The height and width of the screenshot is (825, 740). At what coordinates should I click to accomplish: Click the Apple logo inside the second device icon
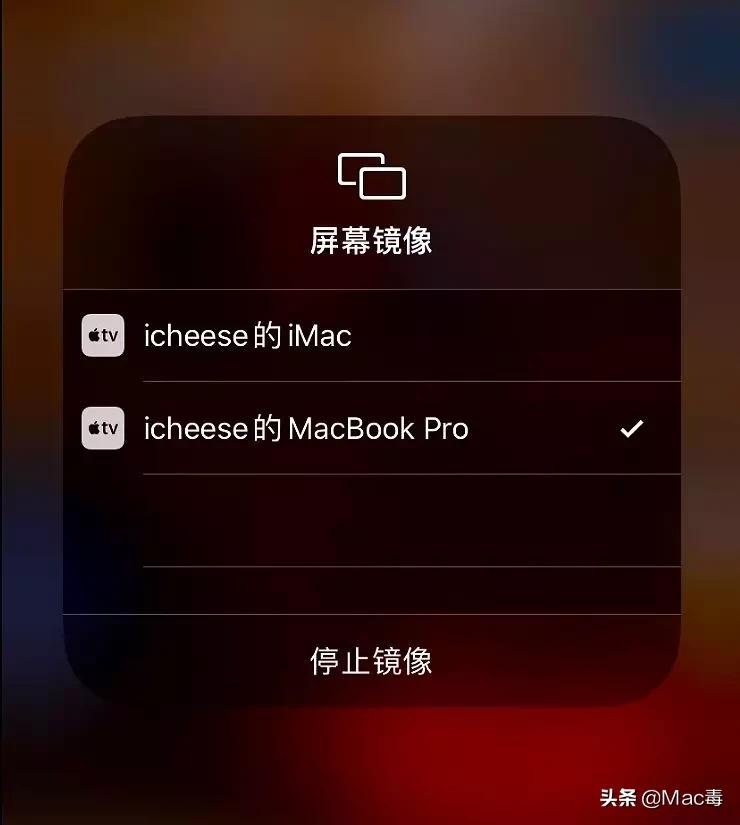93,428
